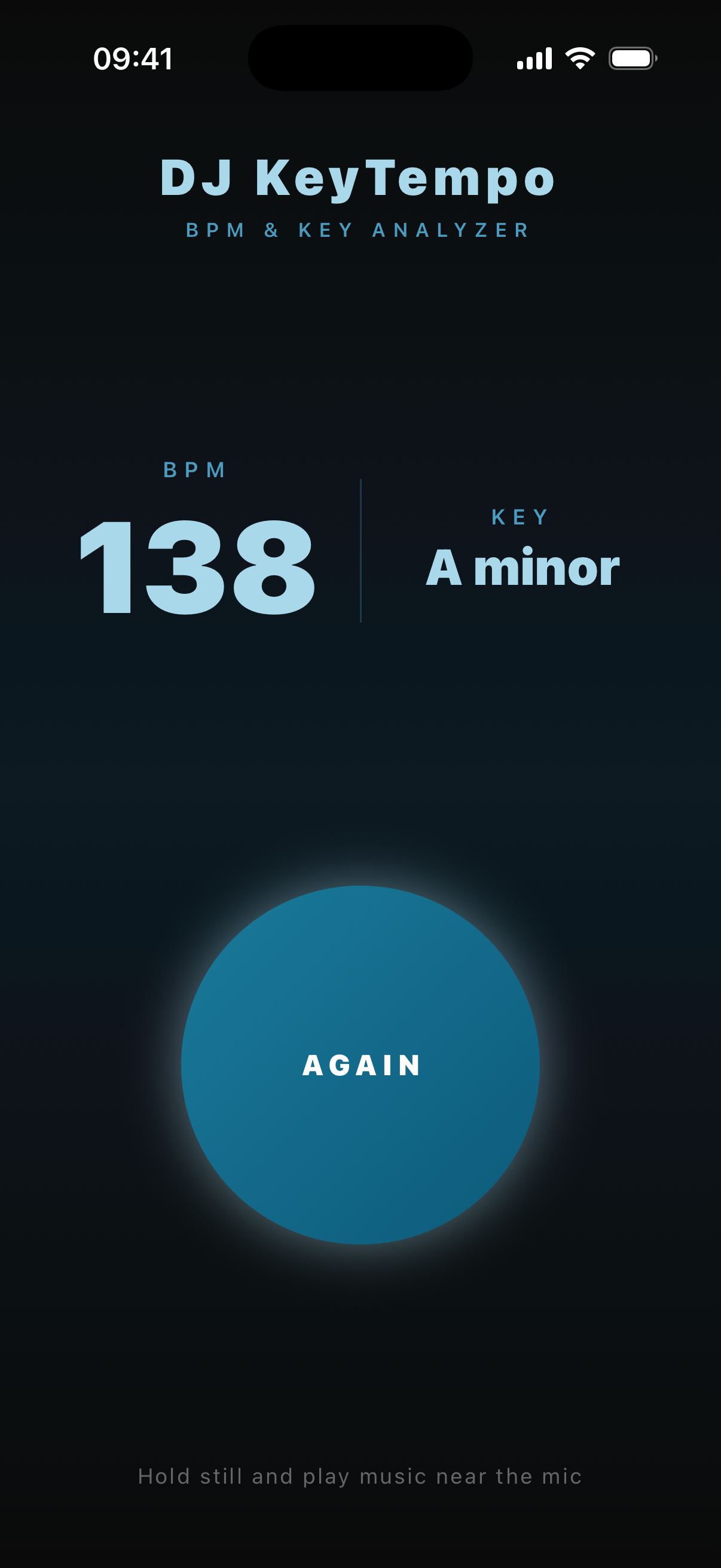Tap the clock showing 09:41
721x1568 pixels.
coord(133,58)
